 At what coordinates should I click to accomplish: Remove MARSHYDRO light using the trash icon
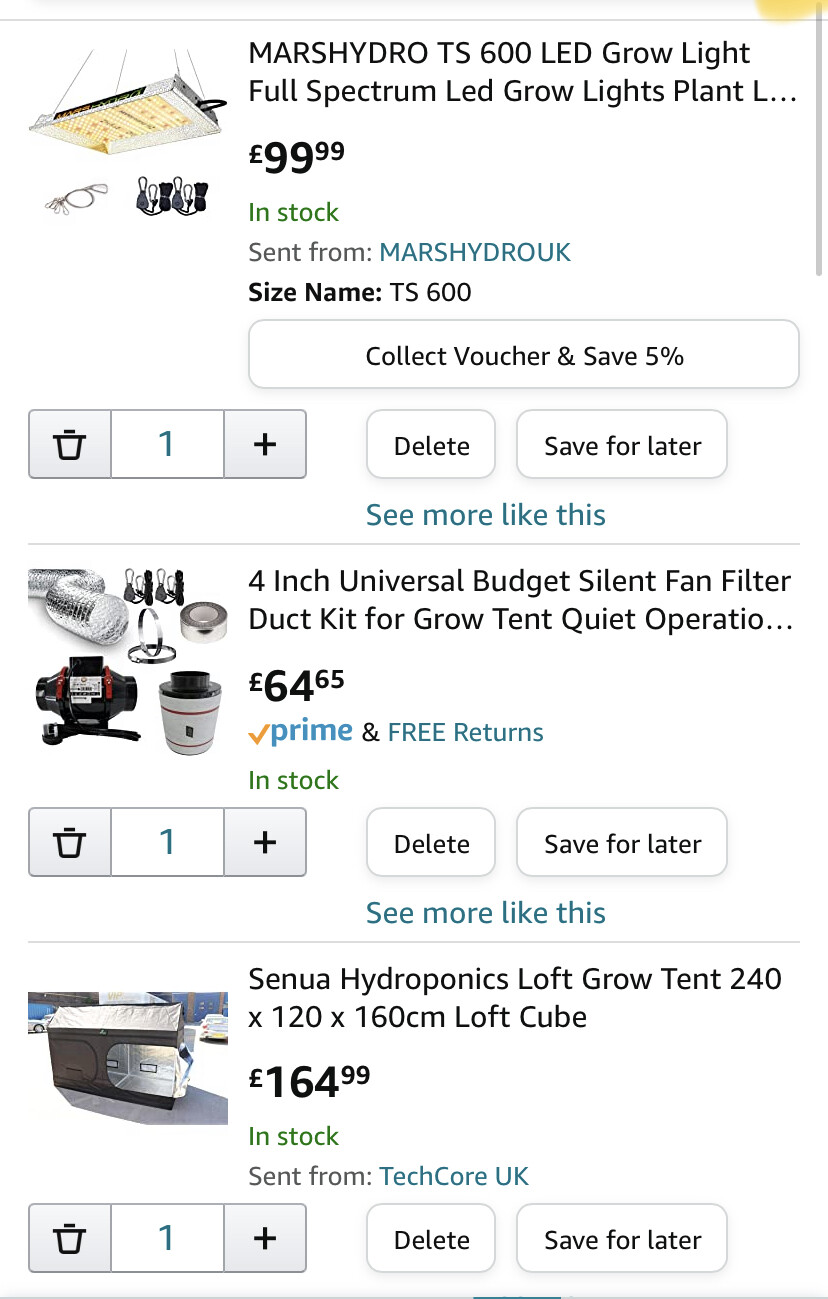coord(69,444)
